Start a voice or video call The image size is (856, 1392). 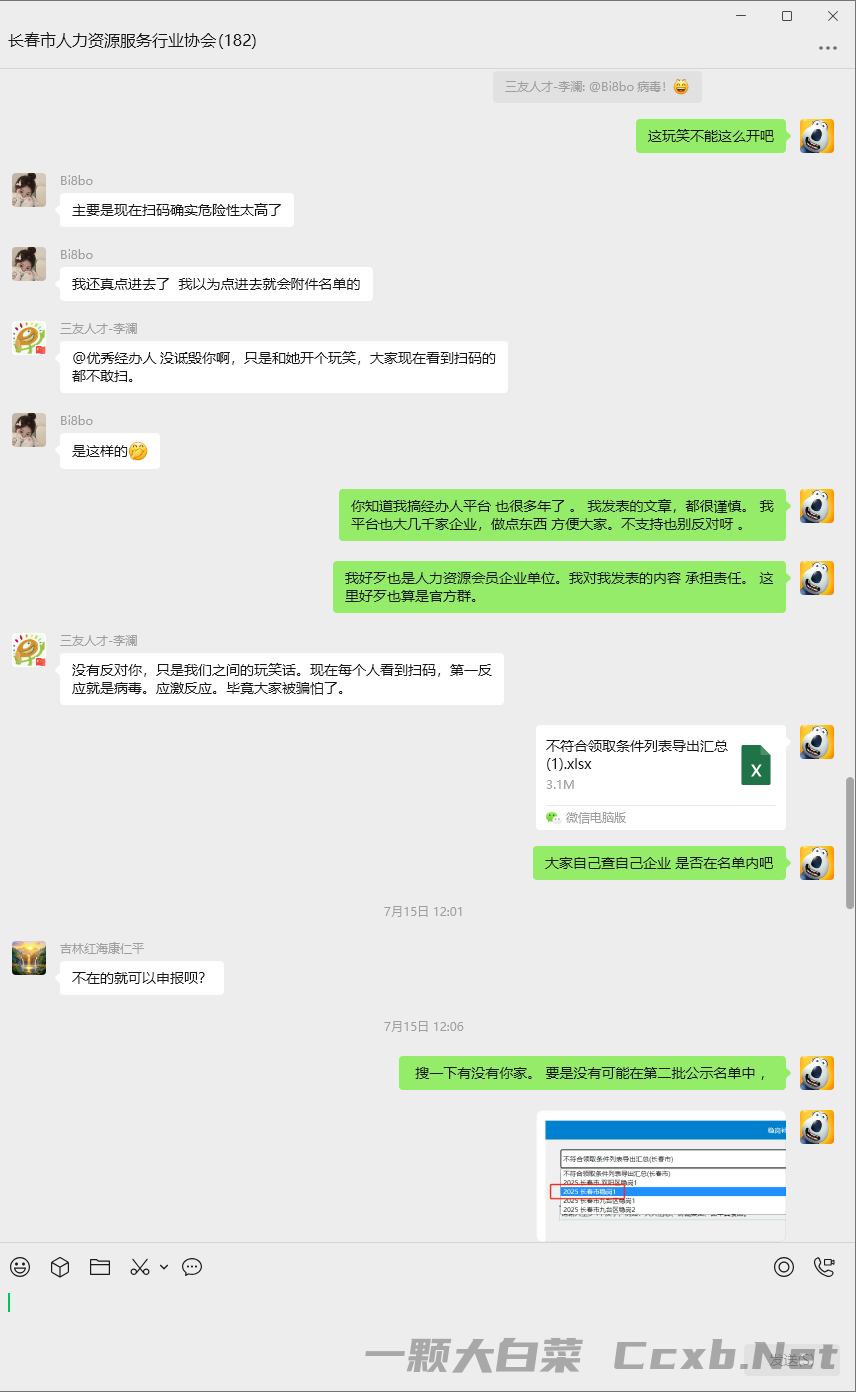(x=825, y=1267)
